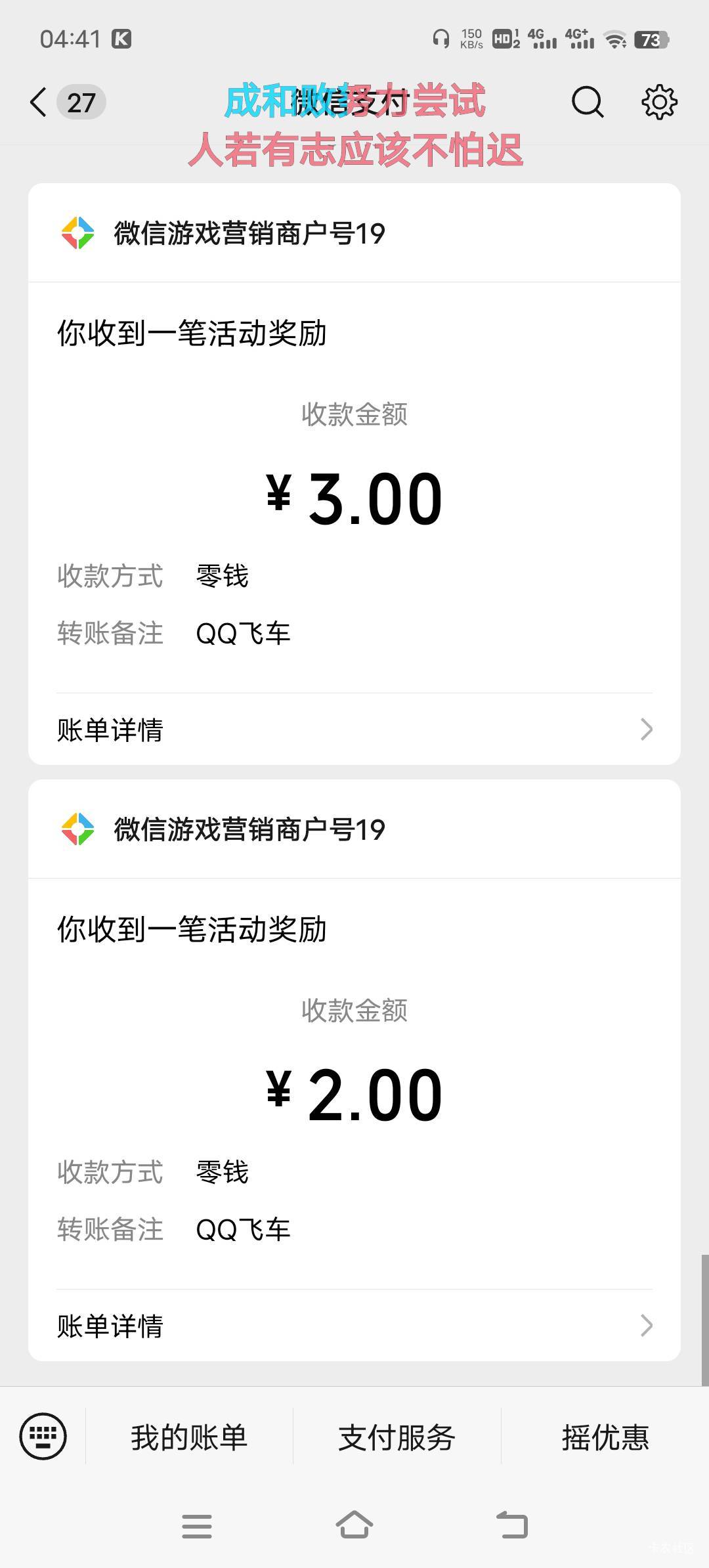Go back from WeChat Pay chat

(39, 102)
